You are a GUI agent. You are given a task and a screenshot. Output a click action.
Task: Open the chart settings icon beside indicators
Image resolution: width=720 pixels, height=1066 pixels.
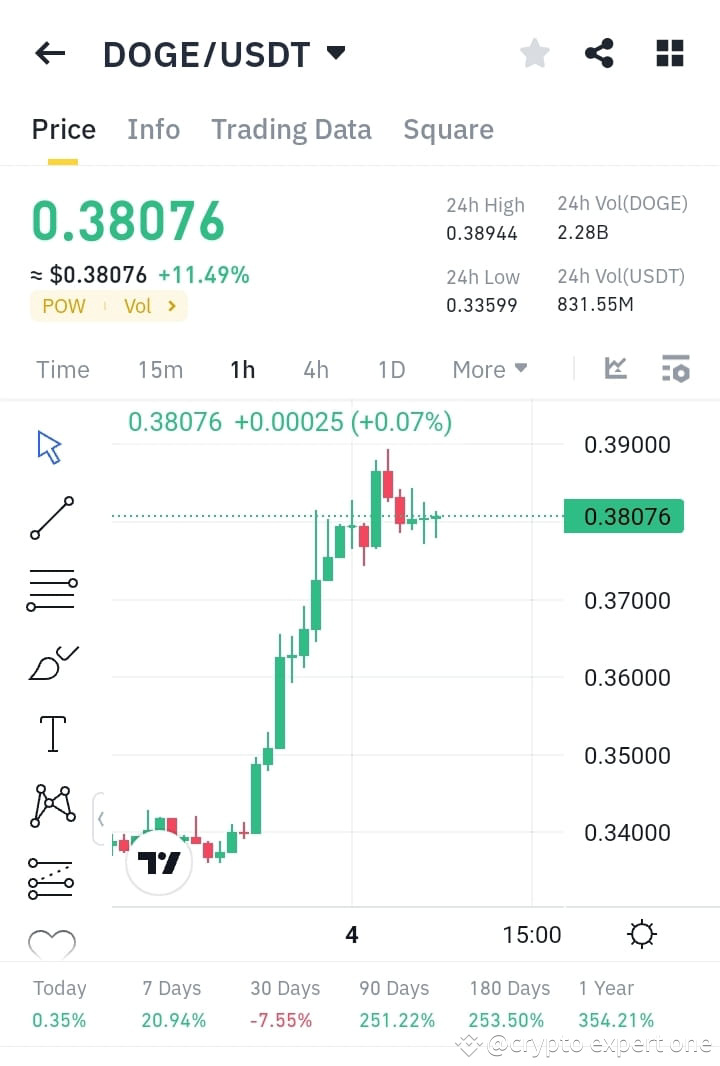point(676,369)
